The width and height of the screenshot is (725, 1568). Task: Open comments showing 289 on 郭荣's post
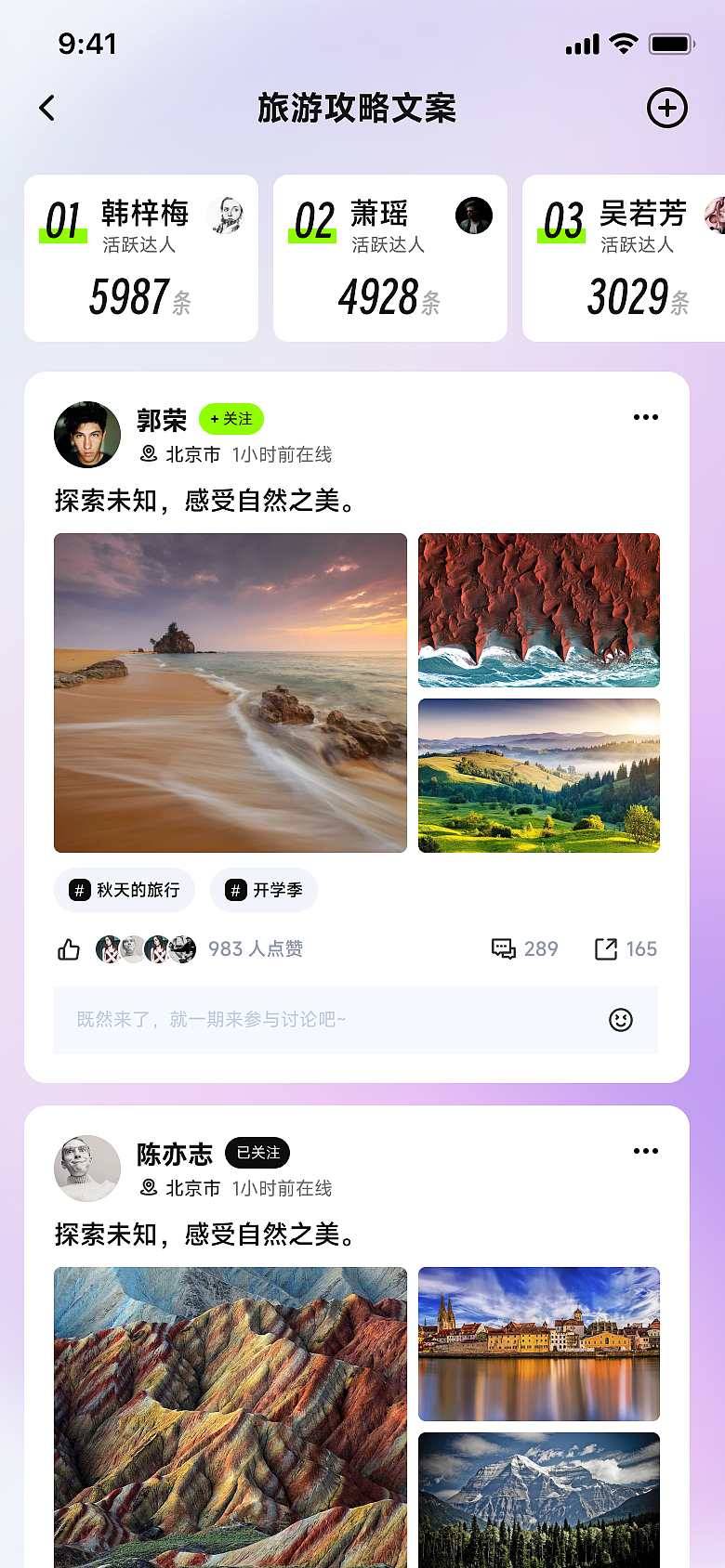(524, 948)
